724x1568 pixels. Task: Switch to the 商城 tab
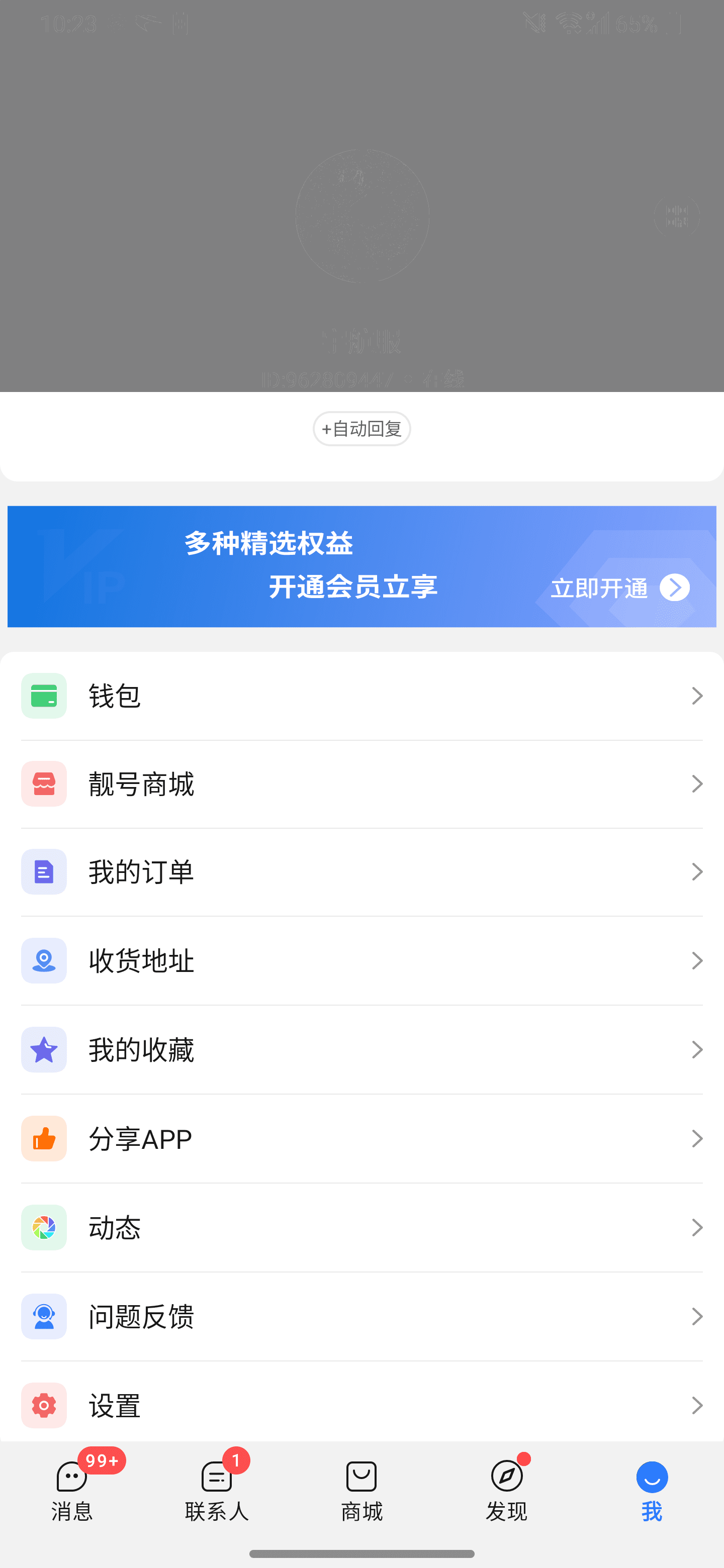click(x=361, y=1490)
